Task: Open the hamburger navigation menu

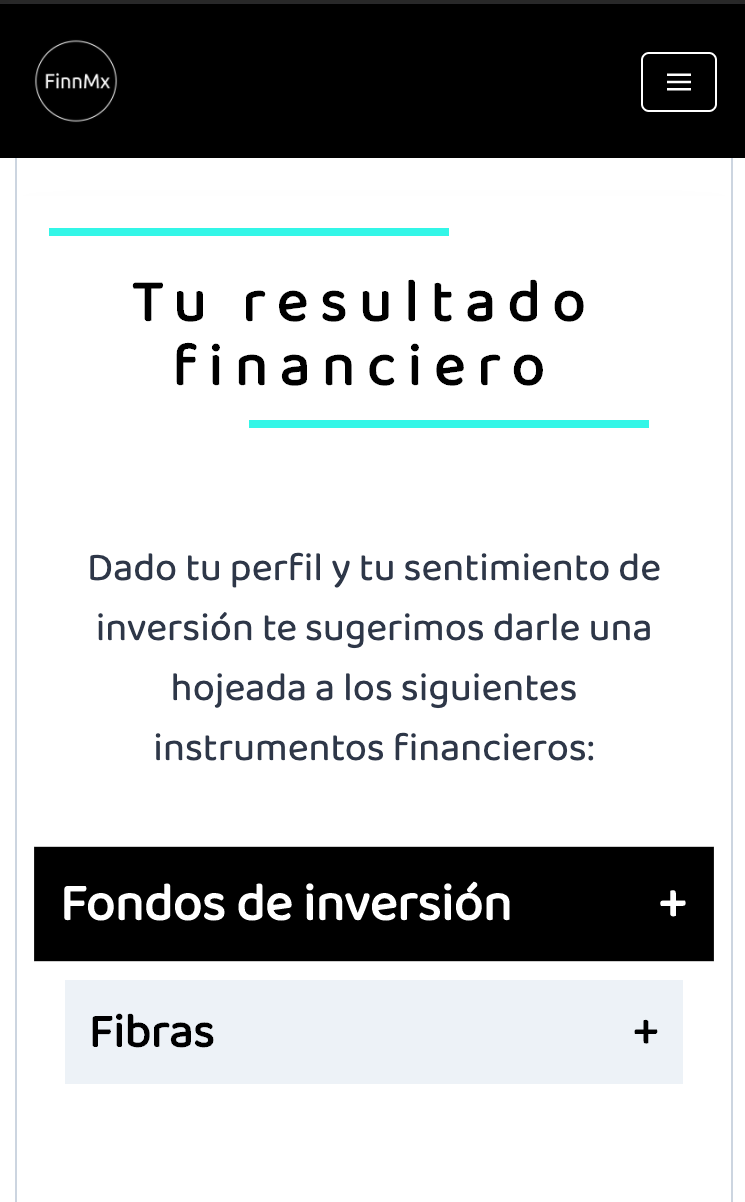Action: [679, 82]
